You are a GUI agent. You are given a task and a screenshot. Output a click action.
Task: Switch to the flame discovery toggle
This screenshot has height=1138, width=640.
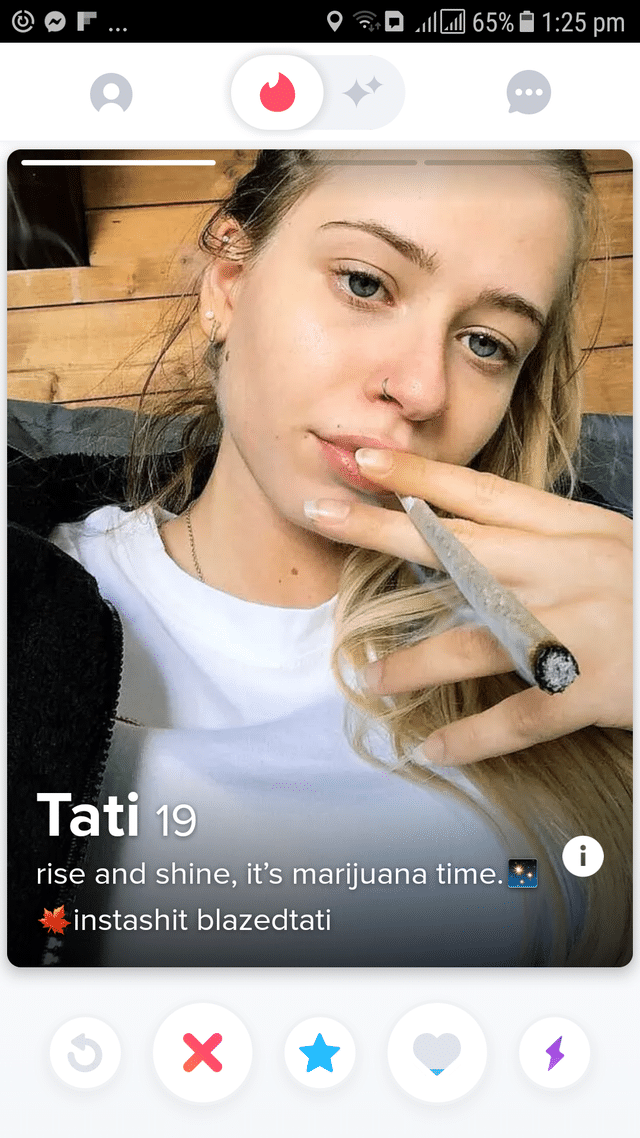277,92
